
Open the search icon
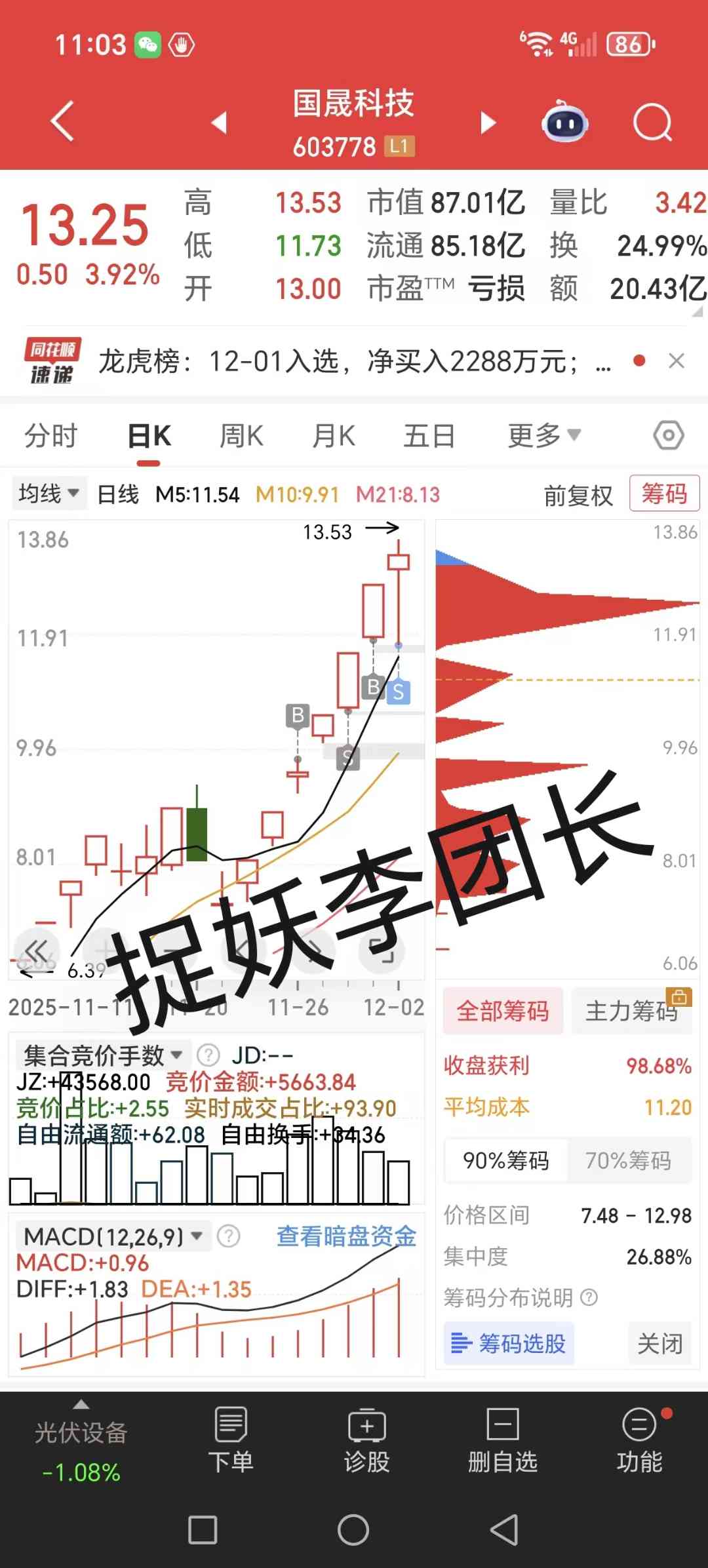coord(652,123)
